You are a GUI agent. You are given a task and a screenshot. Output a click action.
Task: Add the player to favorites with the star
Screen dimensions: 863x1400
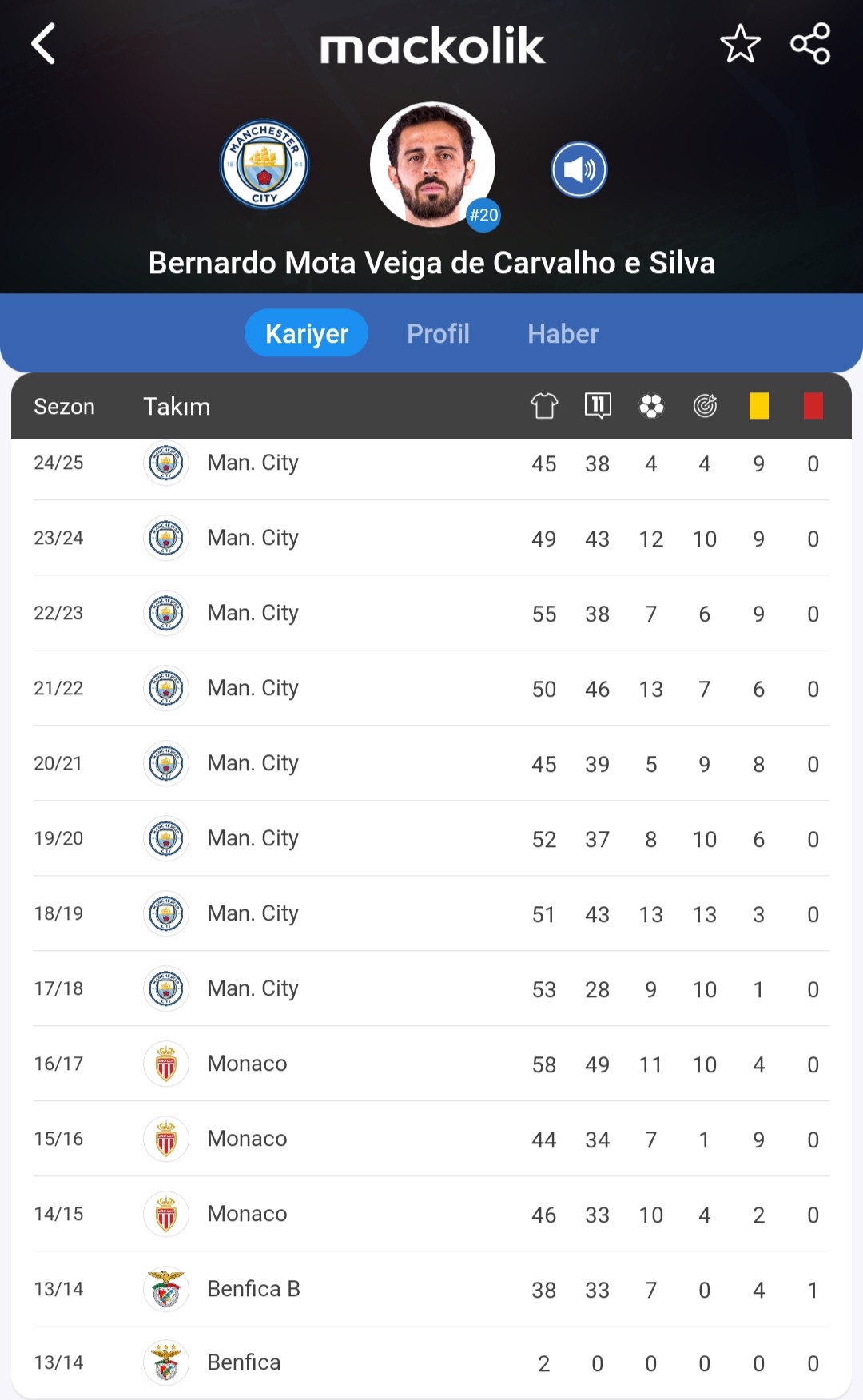pyautogui.click(x=740, y=44)
